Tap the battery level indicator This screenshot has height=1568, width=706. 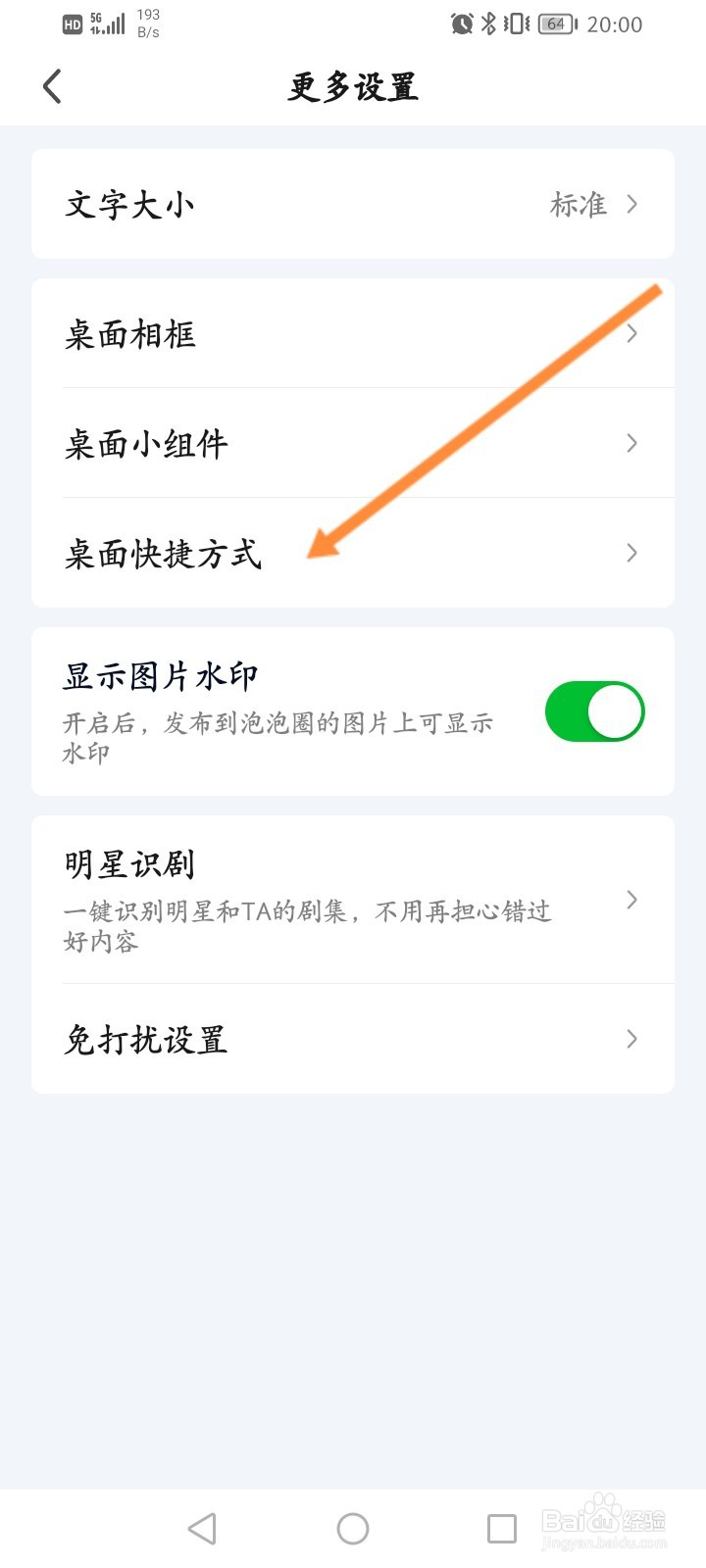click(x=554, y=24)
